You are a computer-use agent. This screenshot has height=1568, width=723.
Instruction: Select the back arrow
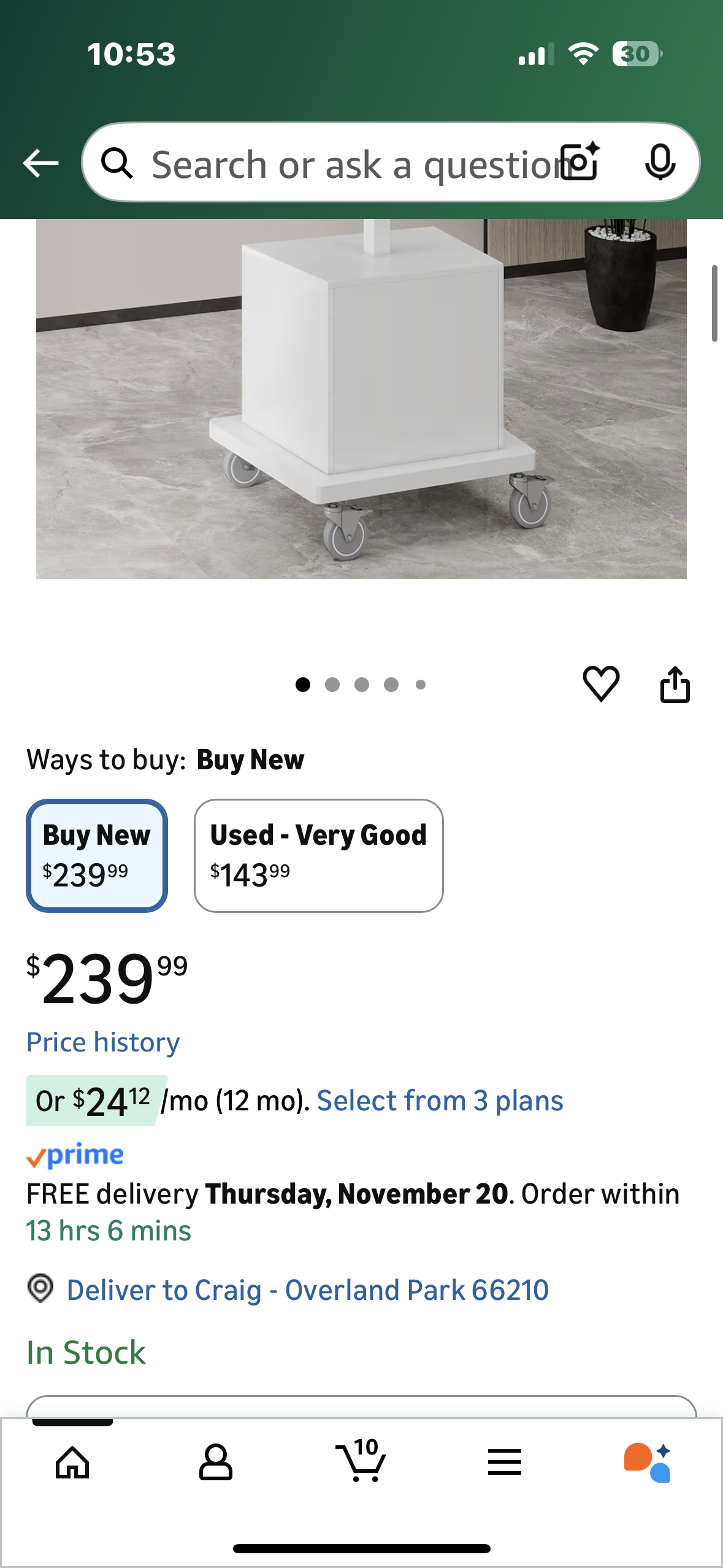[39, 163]
